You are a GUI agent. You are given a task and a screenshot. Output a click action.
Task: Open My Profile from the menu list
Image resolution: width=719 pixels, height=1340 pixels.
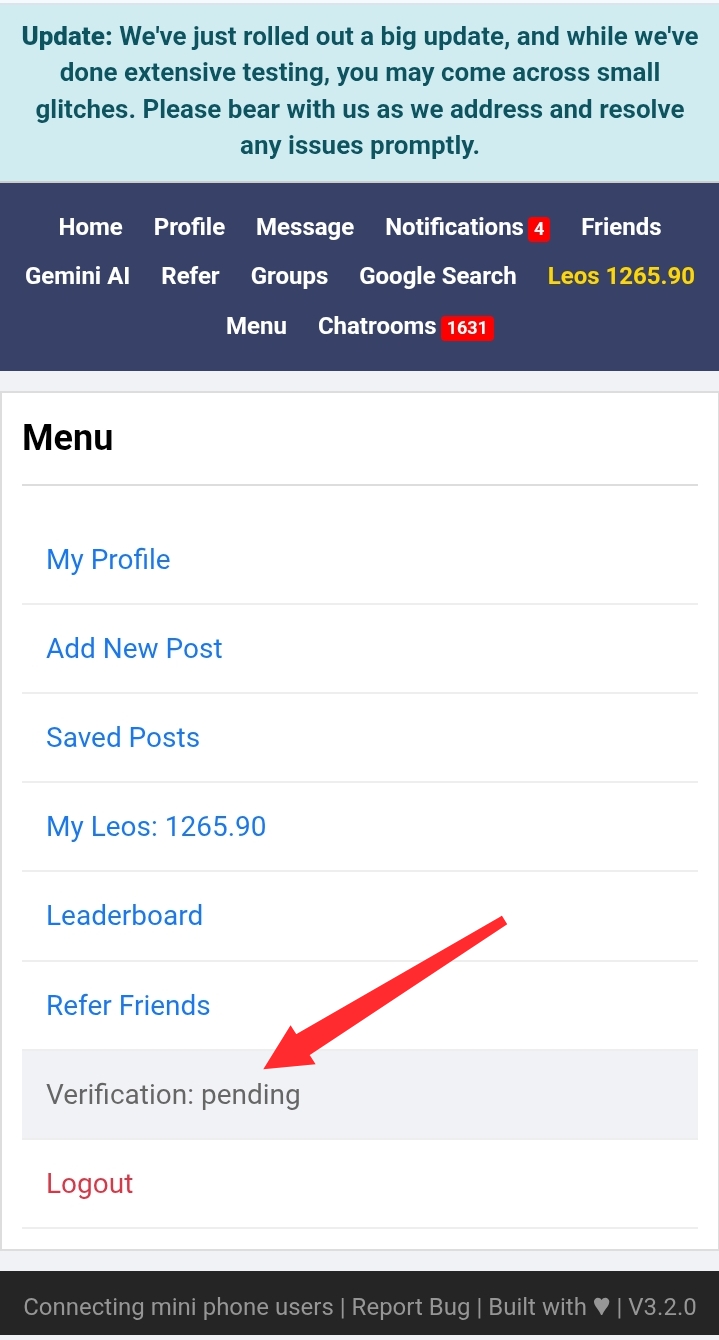(x=108, y=559)
